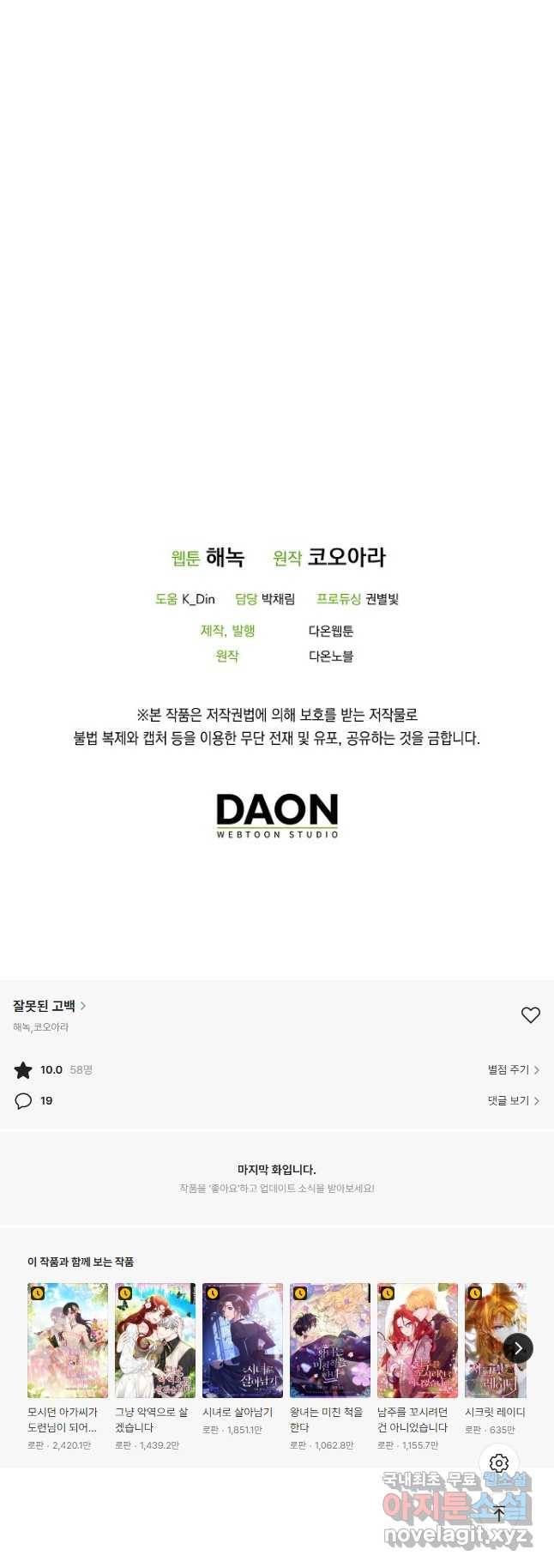Viewport: 554px width, 1568px height.
Task: Open the viewer settings gear
Action: (499, 1463)
